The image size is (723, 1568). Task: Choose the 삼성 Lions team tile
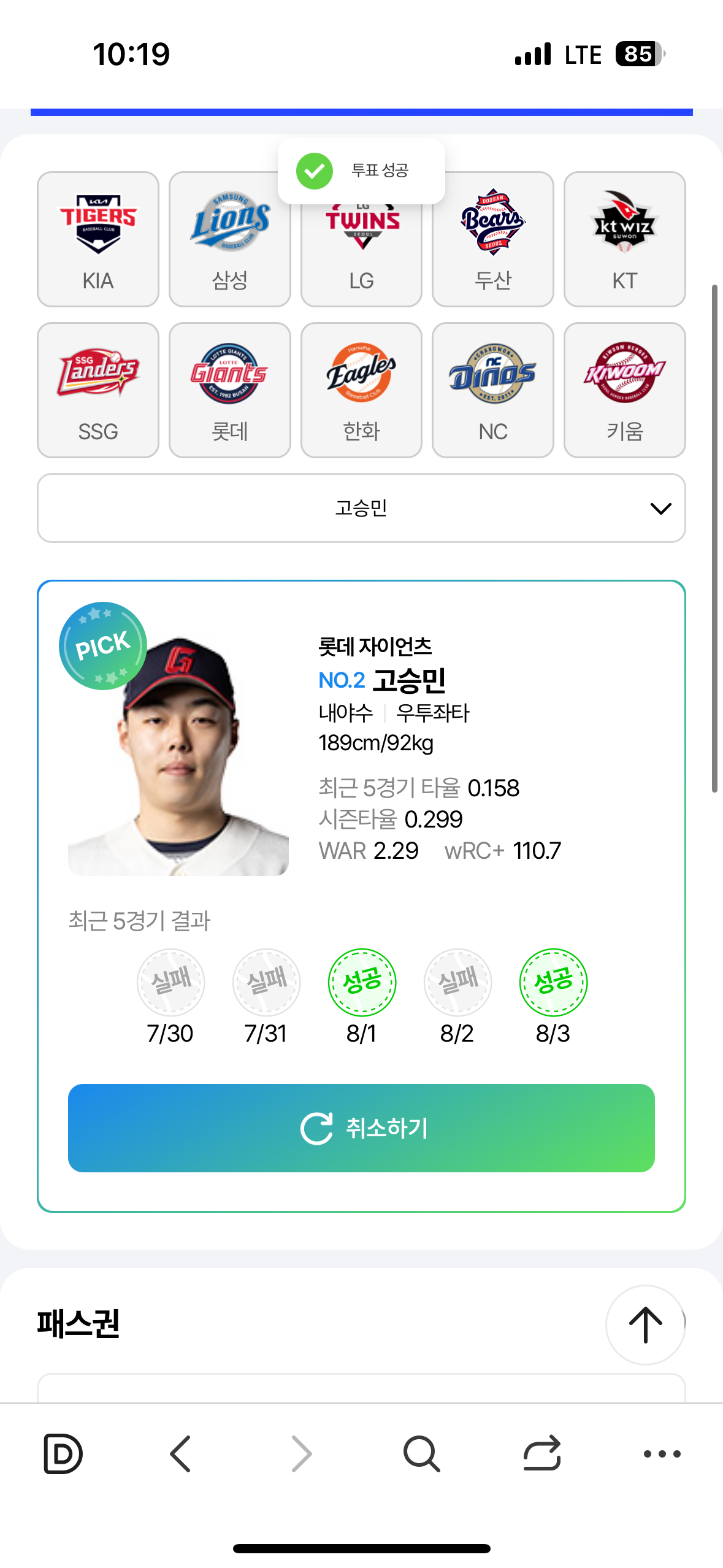(230, 239)
